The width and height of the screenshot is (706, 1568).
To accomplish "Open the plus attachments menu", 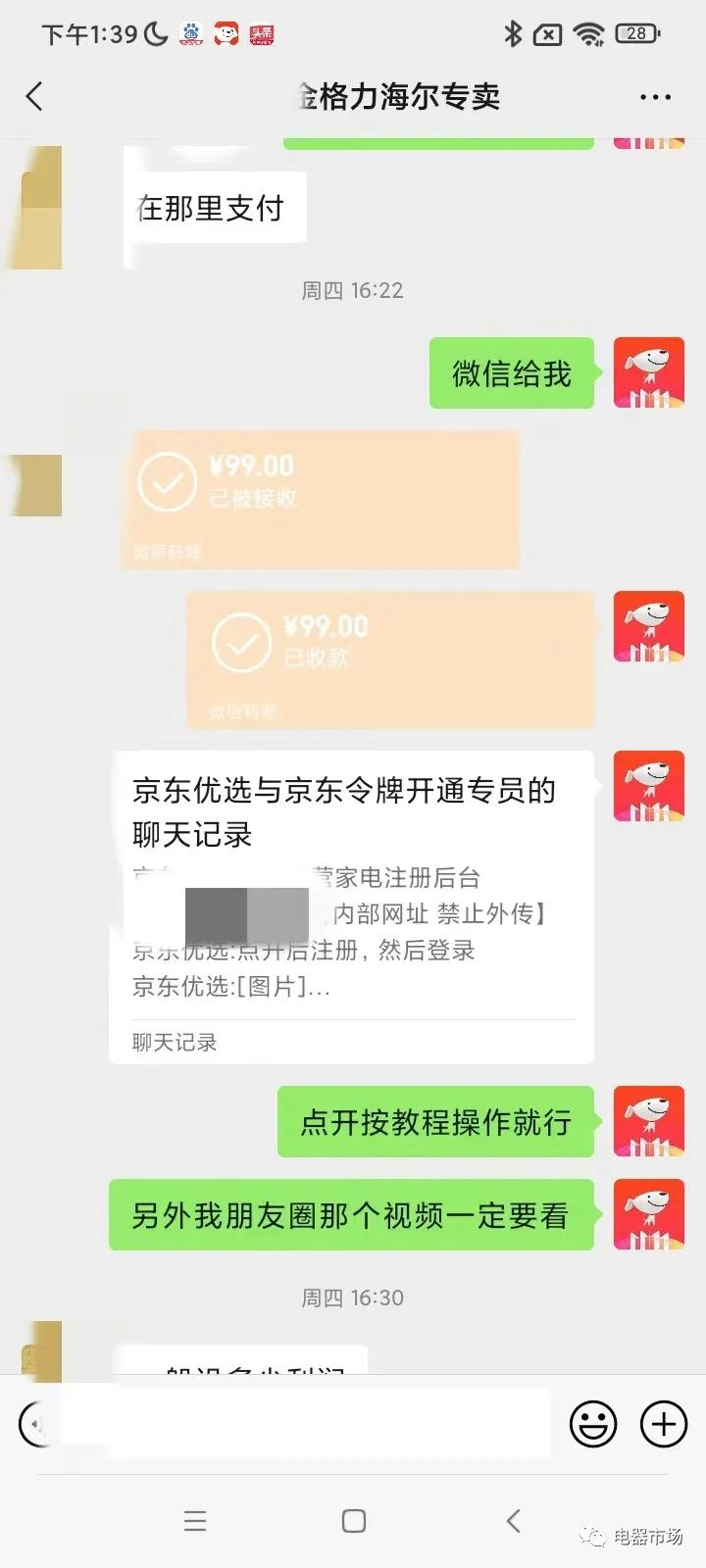I will coord(664,1423).
